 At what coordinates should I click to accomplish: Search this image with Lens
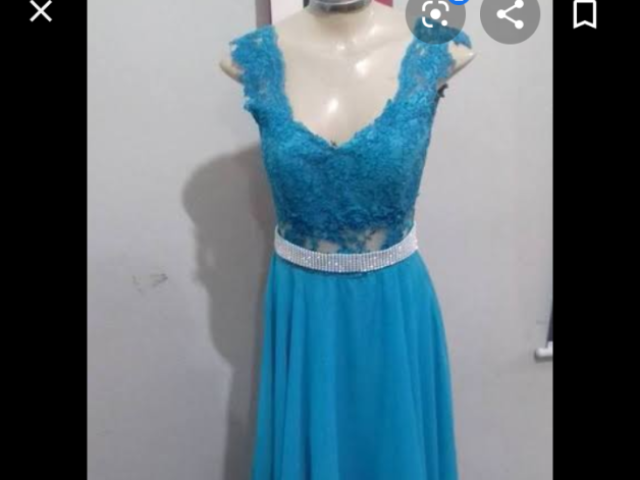[435, 14]
